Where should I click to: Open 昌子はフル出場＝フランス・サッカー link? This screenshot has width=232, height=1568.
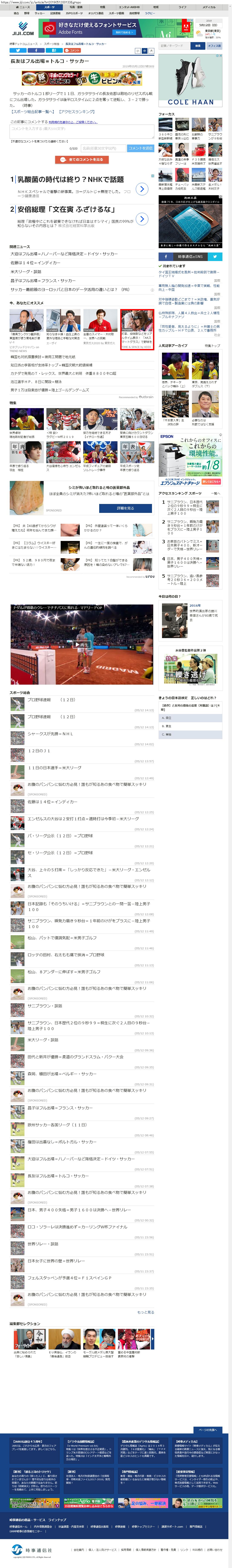(x=43, y=281)
